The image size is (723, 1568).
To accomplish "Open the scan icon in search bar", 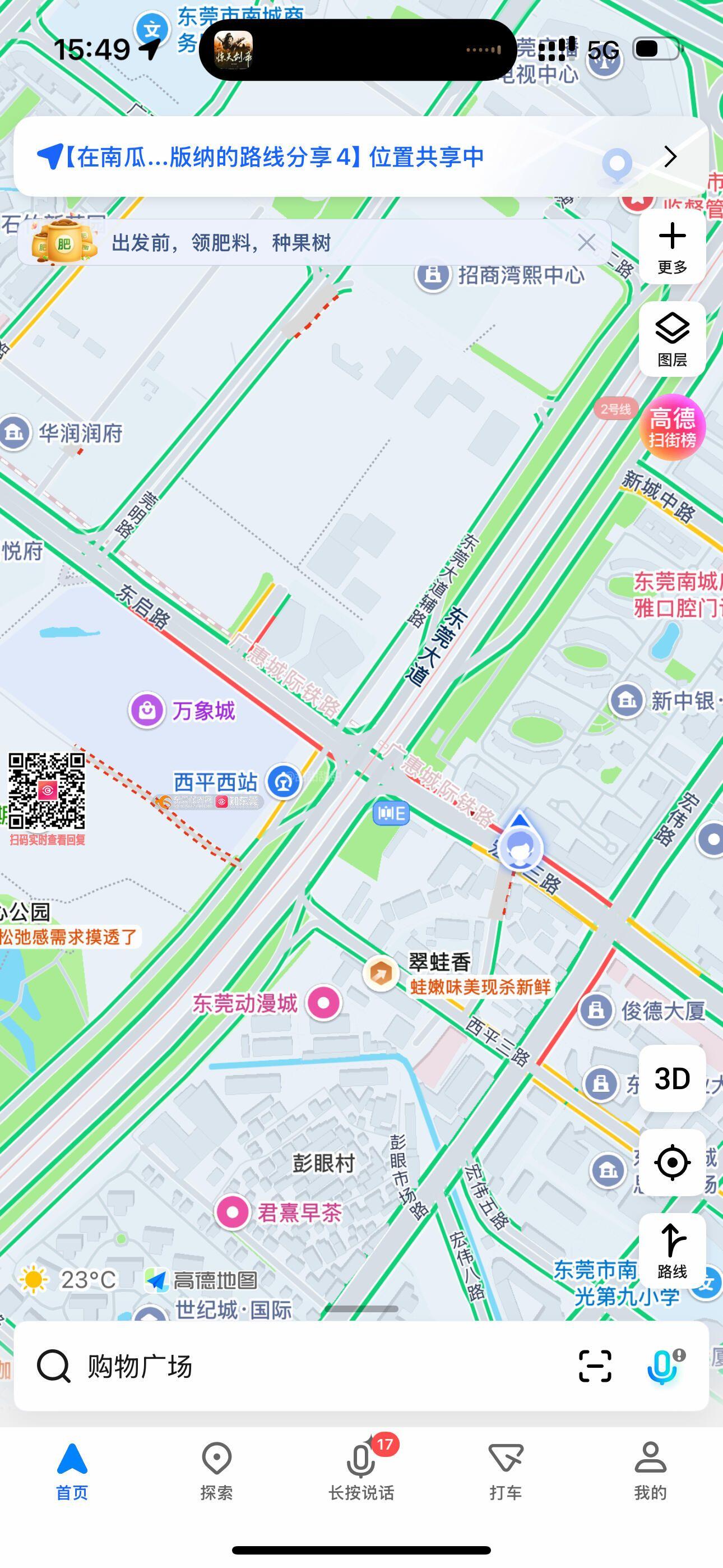I will click(x=595, y=1367).
